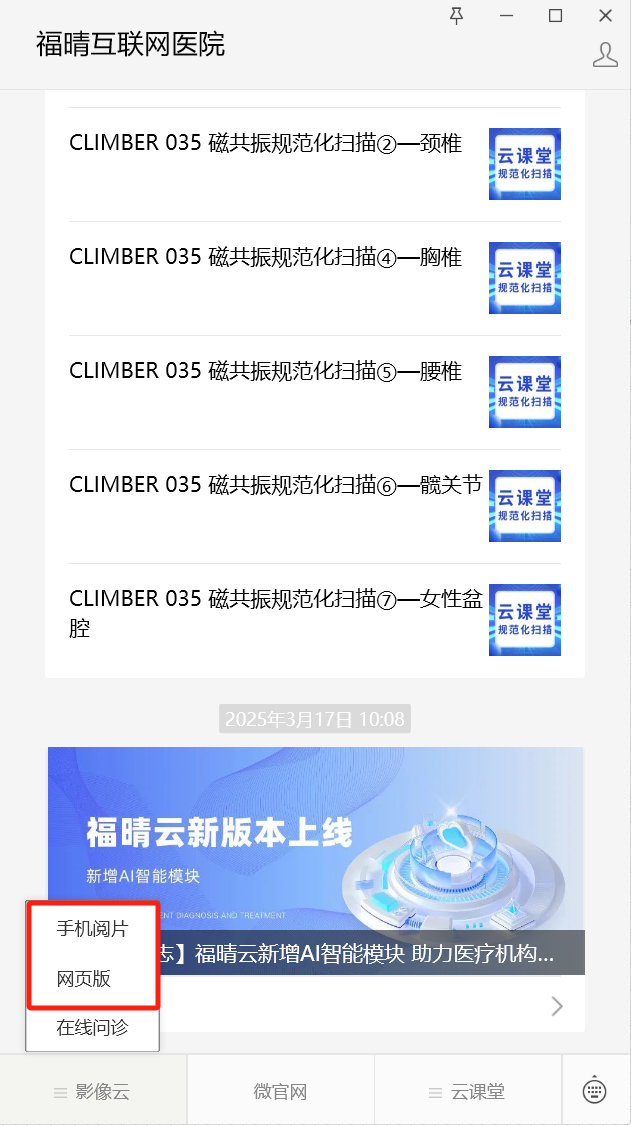Select 在线问诊 menu option
Viewport: 631px width, 1125px height.
tap(92, 1027)
